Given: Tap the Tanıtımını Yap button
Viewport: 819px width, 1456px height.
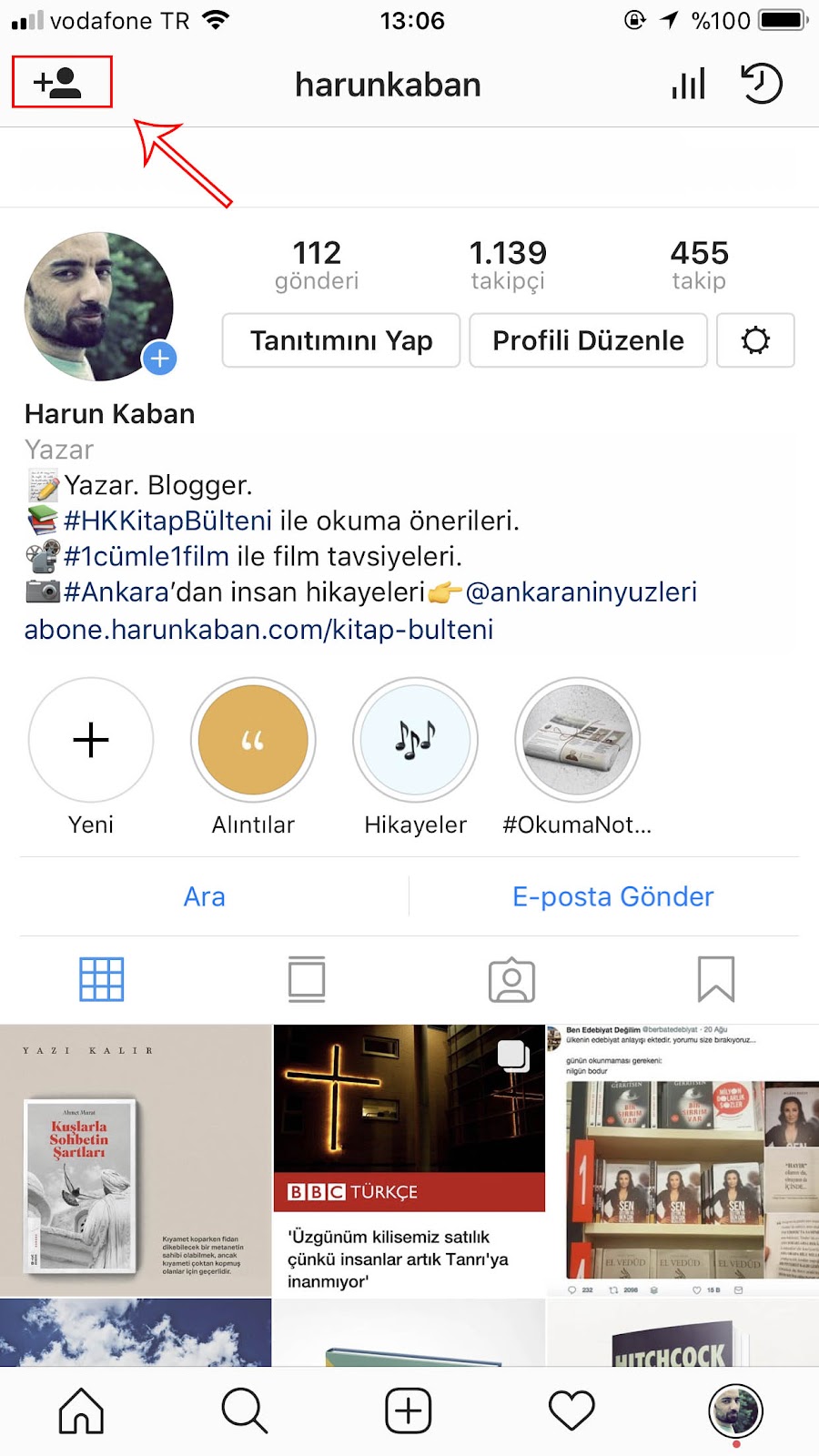Looking at the screenshot, I should [341, 340].
